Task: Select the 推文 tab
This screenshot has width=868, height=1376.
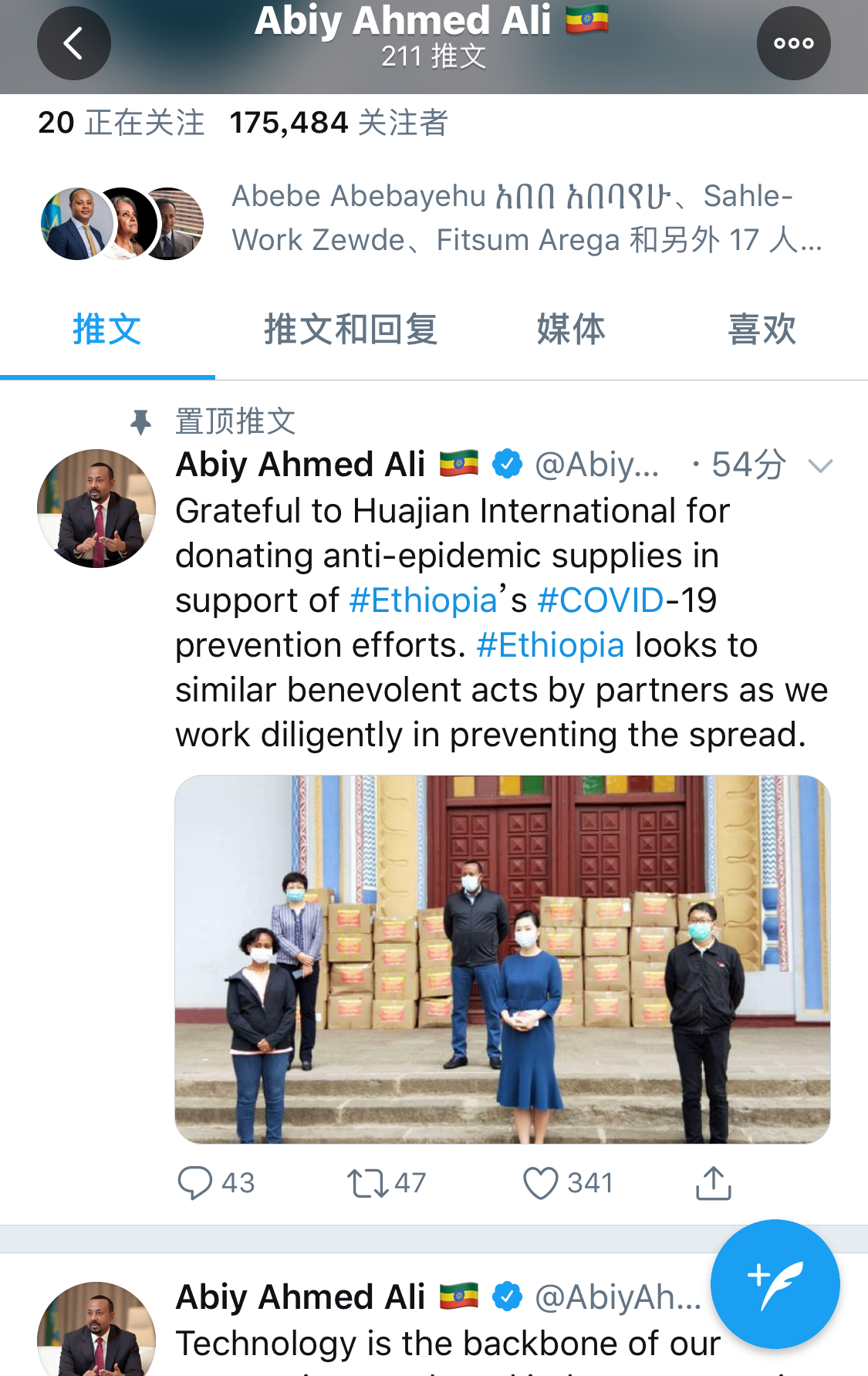Action: tap(107, 330)
